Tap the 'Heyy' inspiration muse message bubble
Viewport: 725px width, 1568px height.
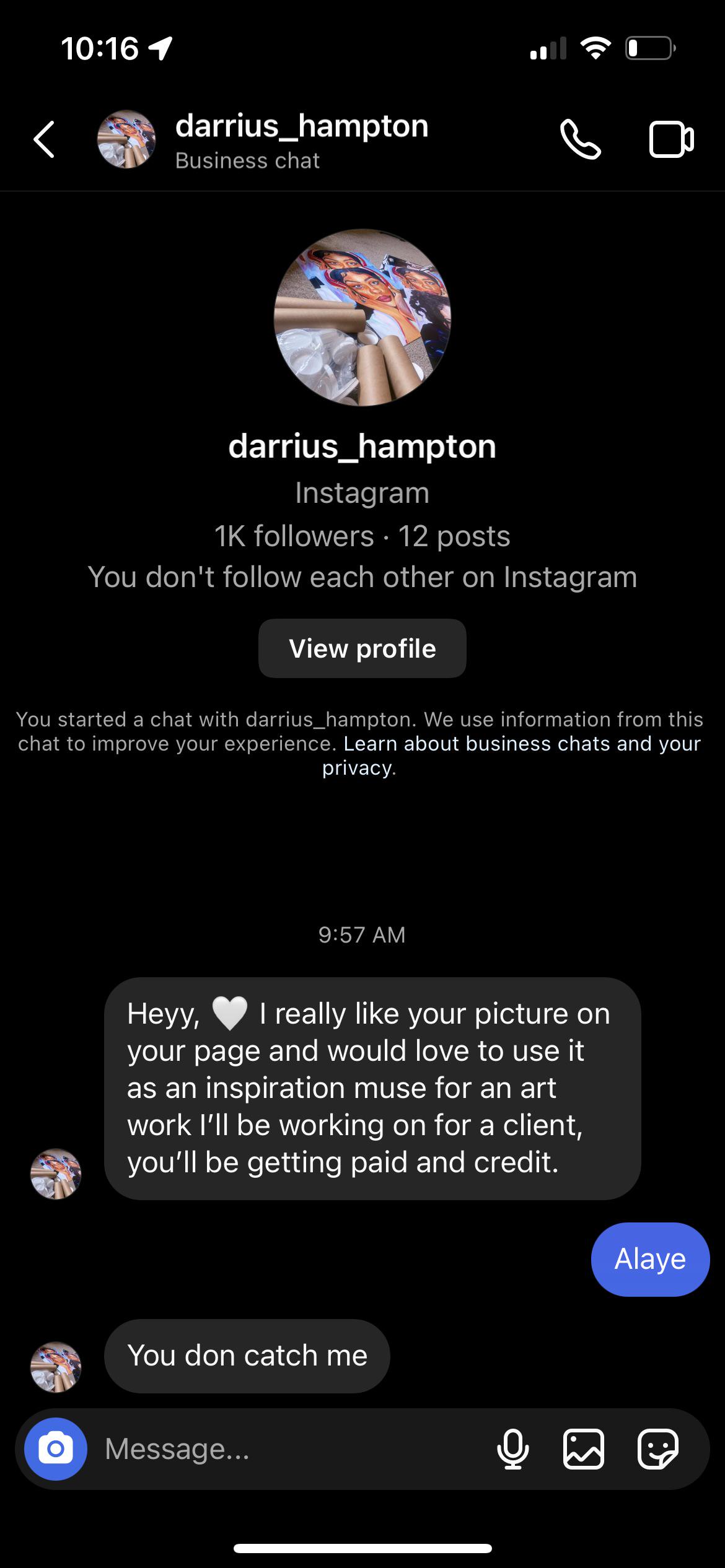[372, 1087]
